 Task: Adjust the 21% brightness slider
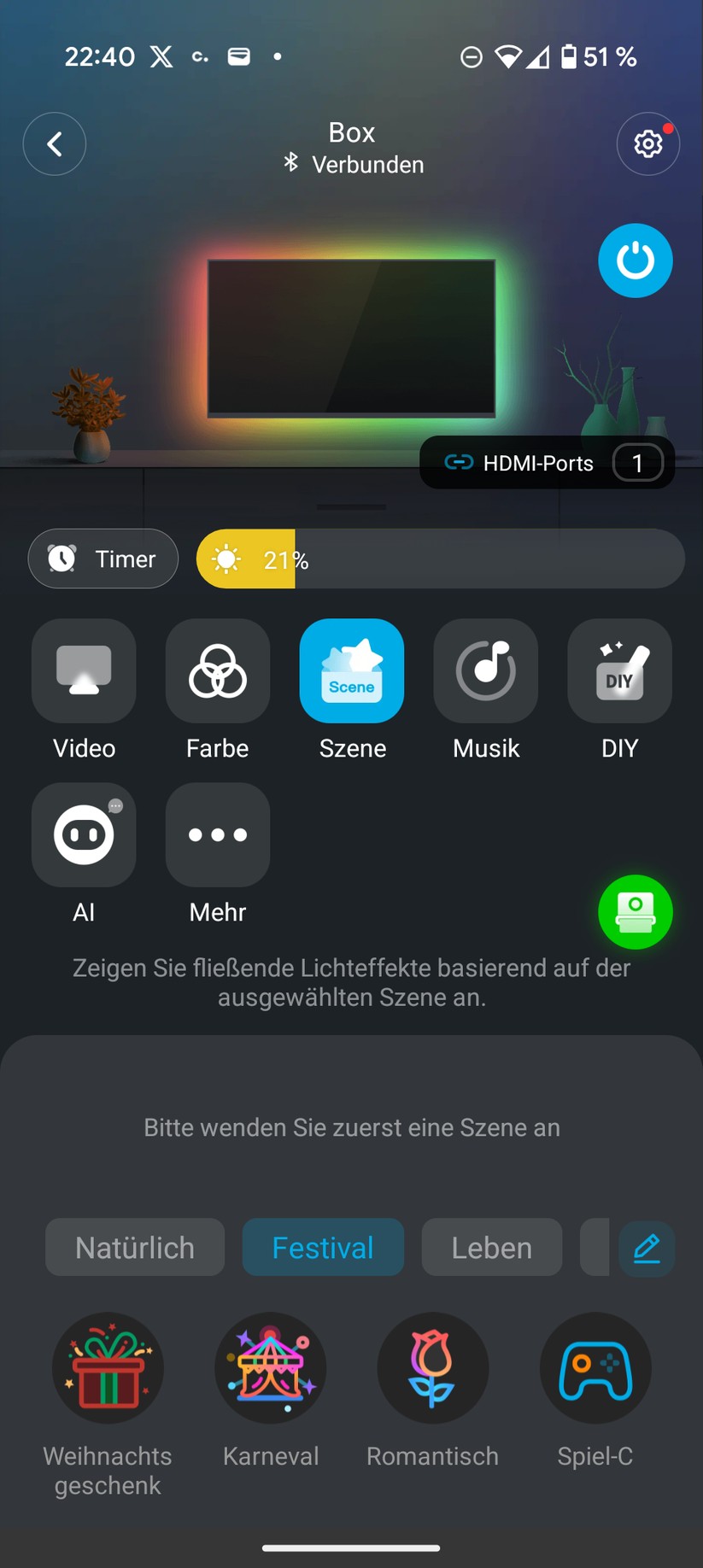click(x=440, y=559)
